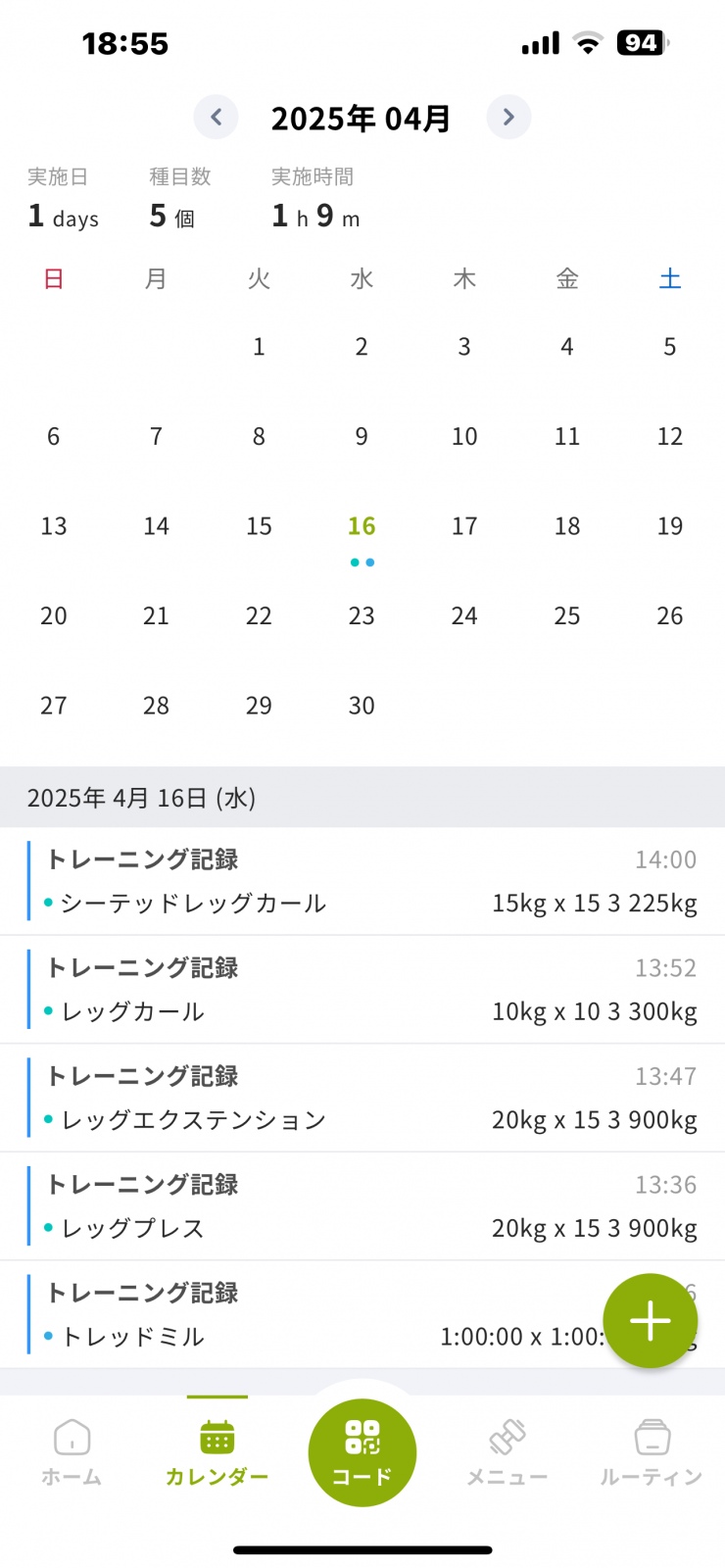
Task: Open the コード QR button
Action: tap(362, 1451)
